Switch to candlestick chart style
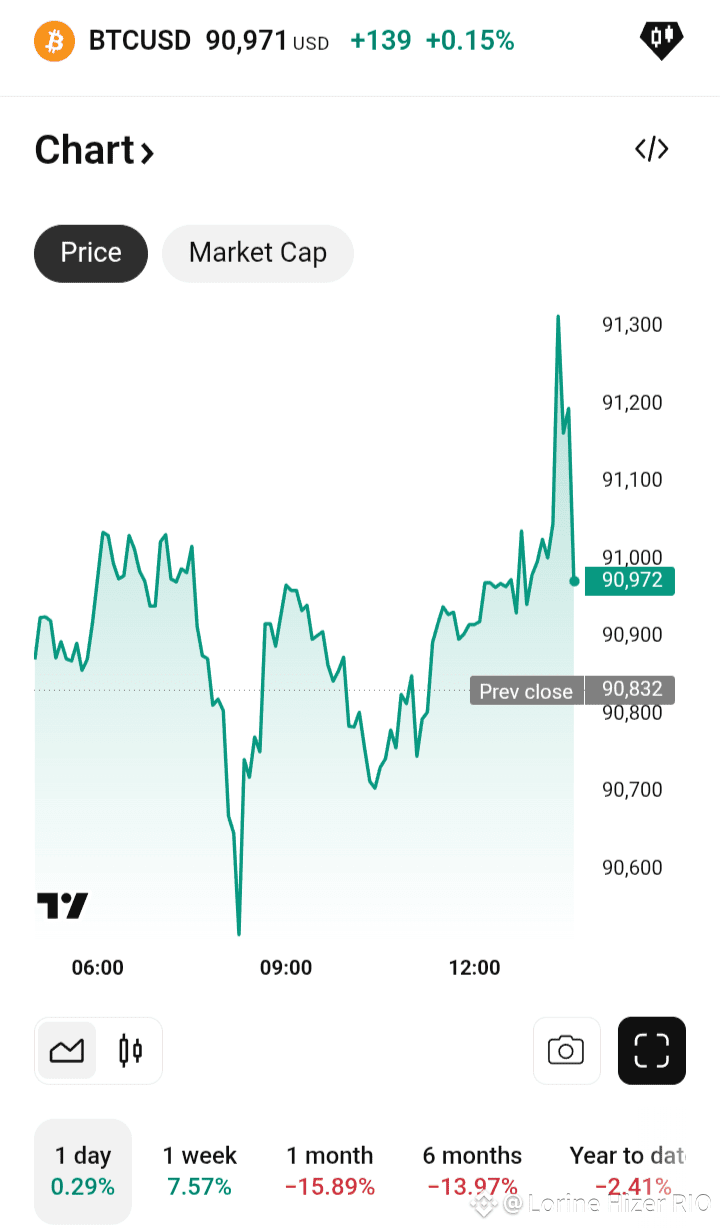Image resolution: width=720 pixels, height=1229 pixels. coord(130,1051)
